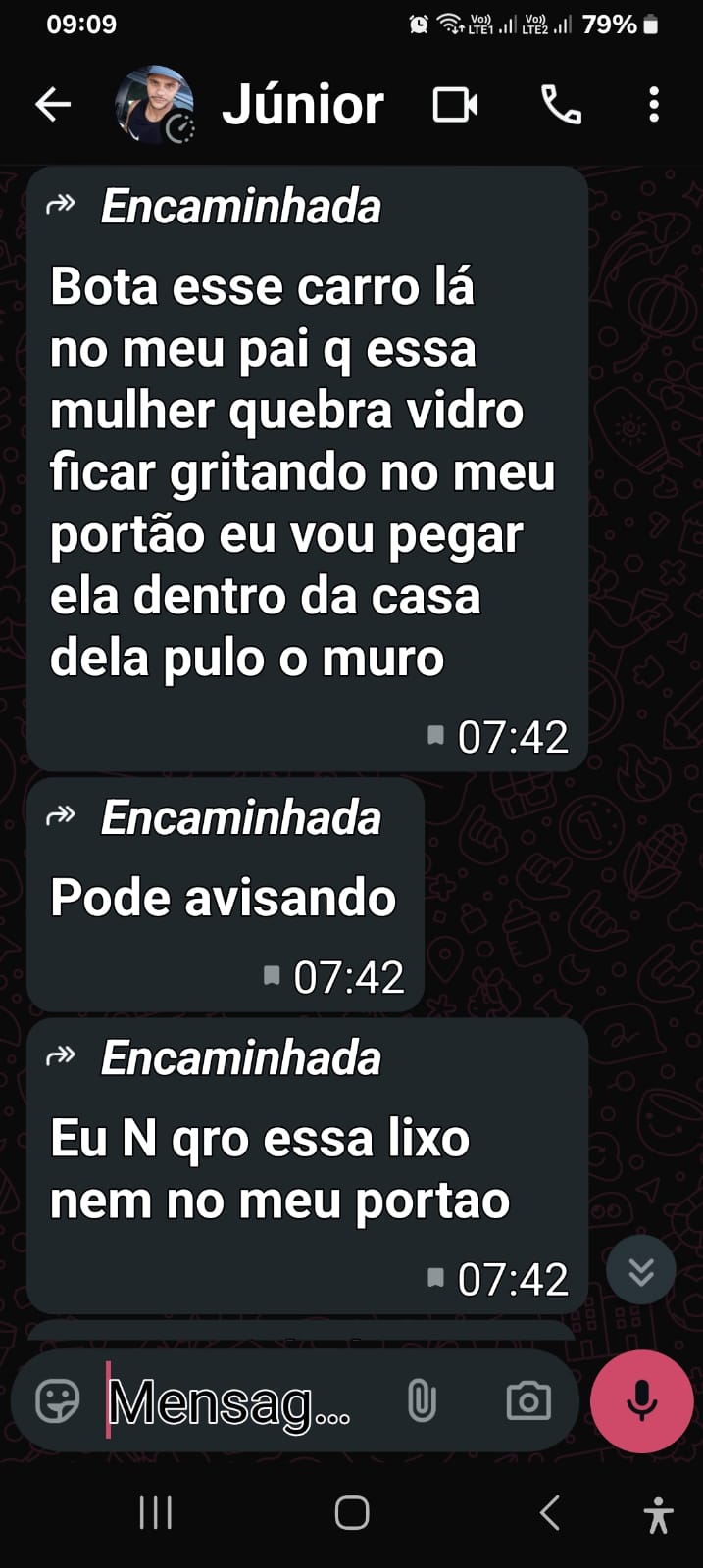Open the three-dot overflow menu

click(x=653, y=105)
